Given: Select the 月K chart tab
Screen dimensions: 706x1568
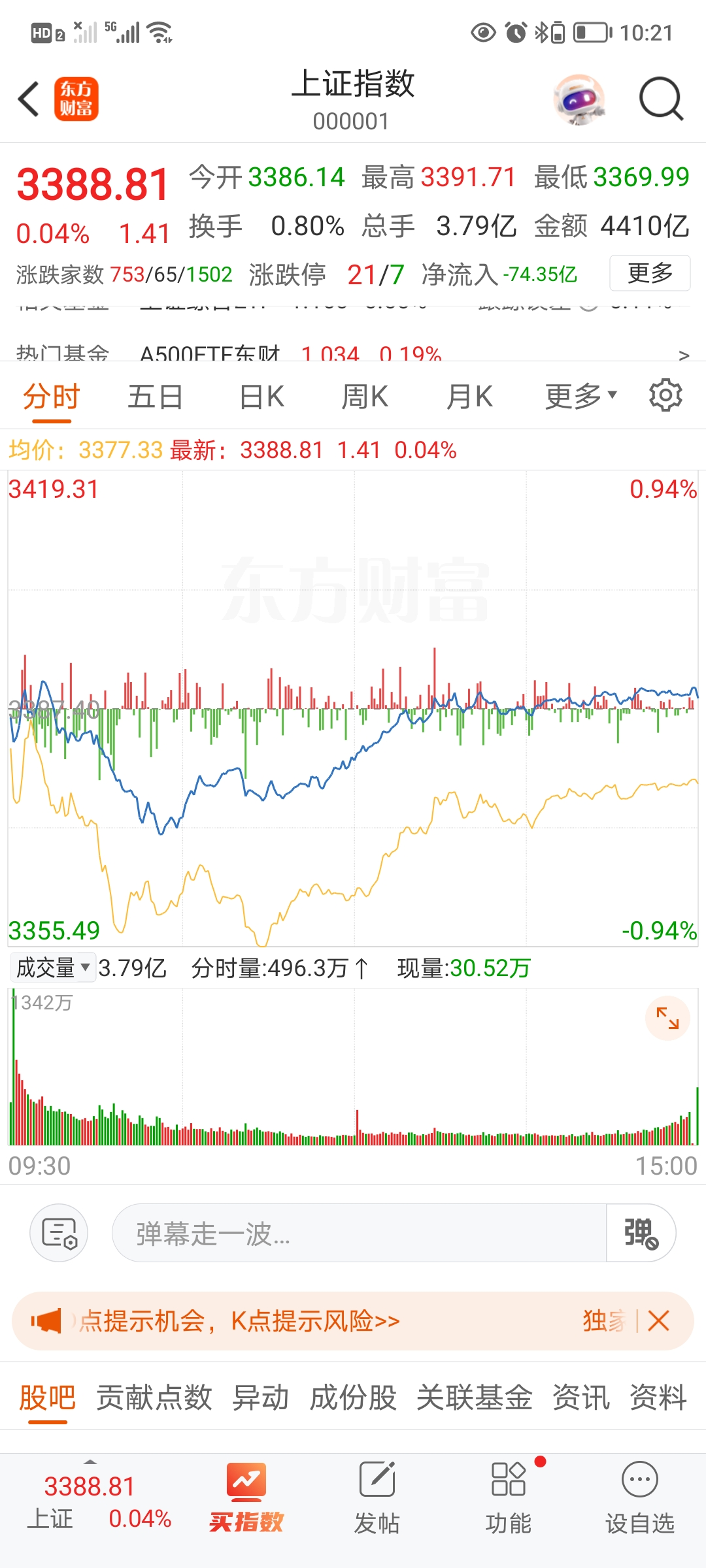Looking at the screenshot, I should coord(469,397).
